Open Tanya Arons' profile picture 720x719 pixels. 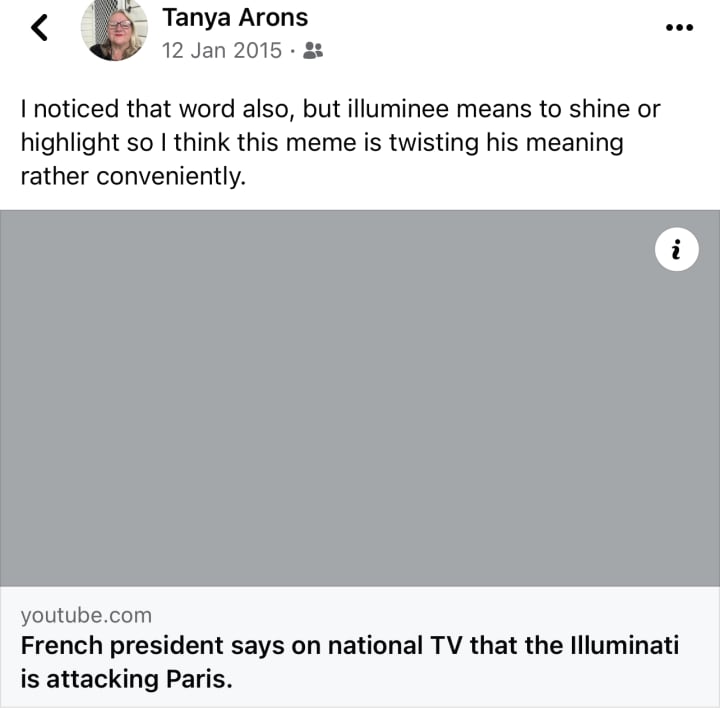pos(114,29)
